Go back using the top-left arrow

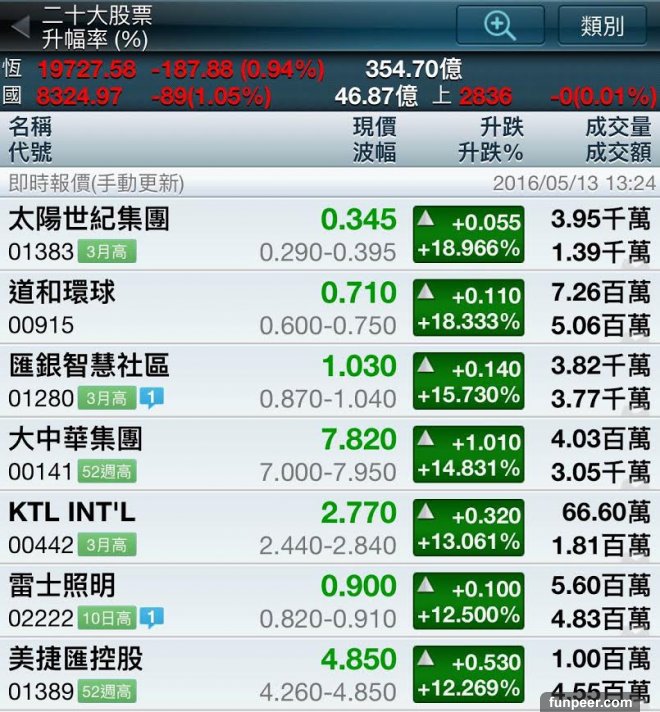(18, 25)
